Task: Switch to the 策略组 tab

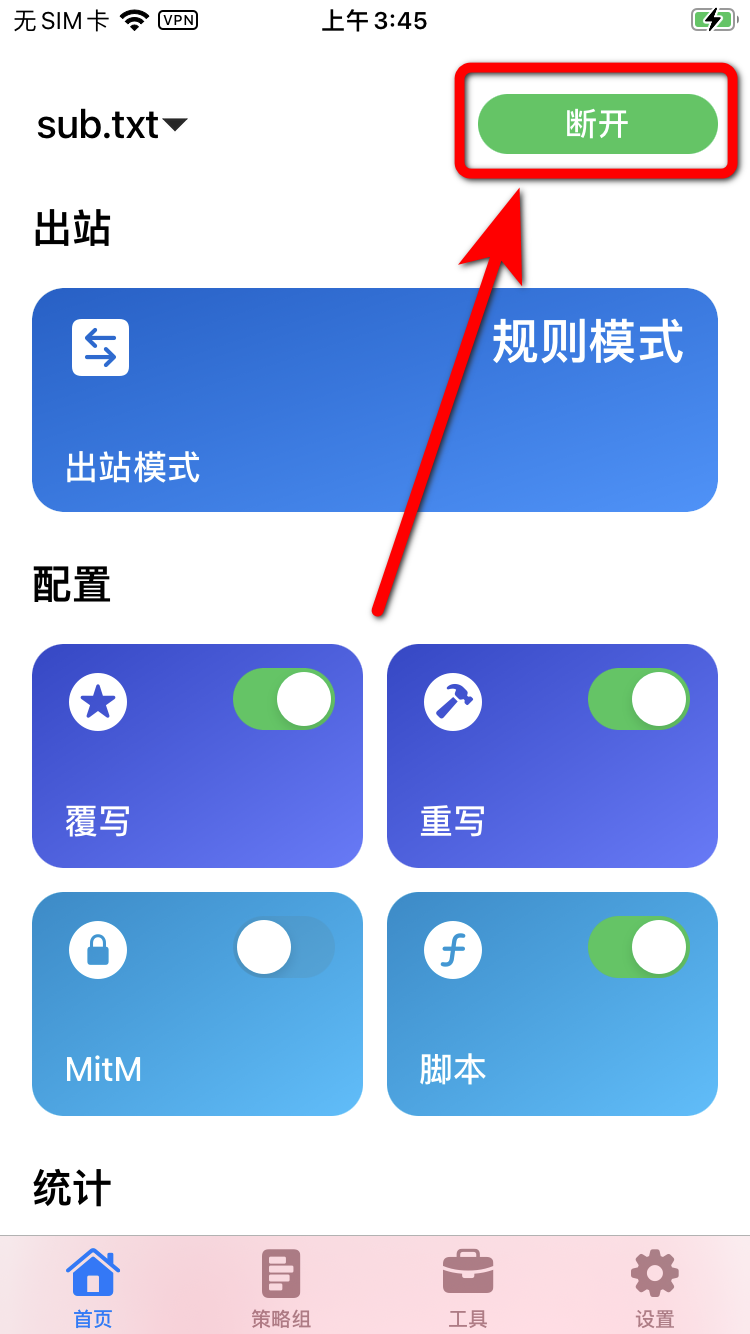Action: pyautogui.click(x=281, y=1286)
